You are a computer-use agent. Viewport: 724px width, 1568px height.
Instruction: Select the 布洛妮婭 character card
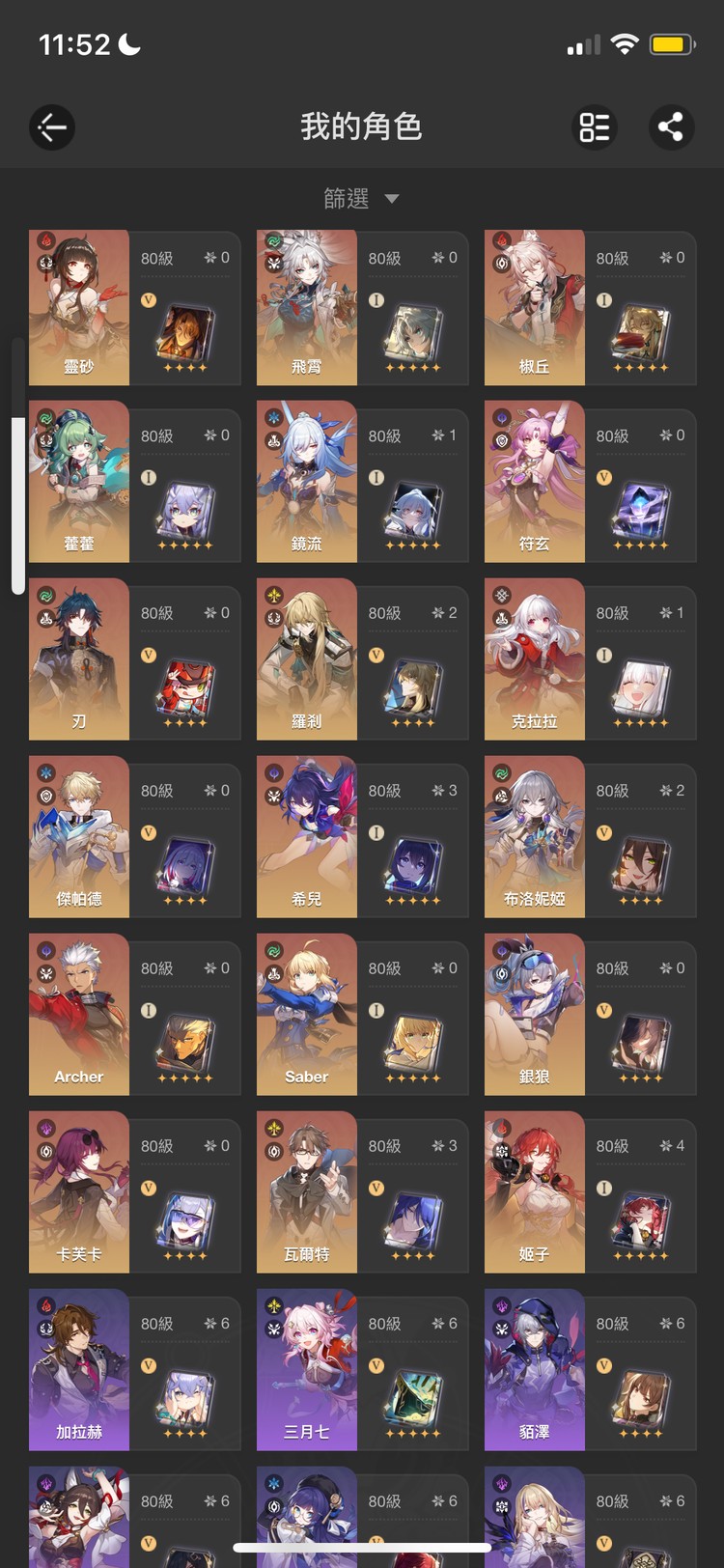click(590, 837)
